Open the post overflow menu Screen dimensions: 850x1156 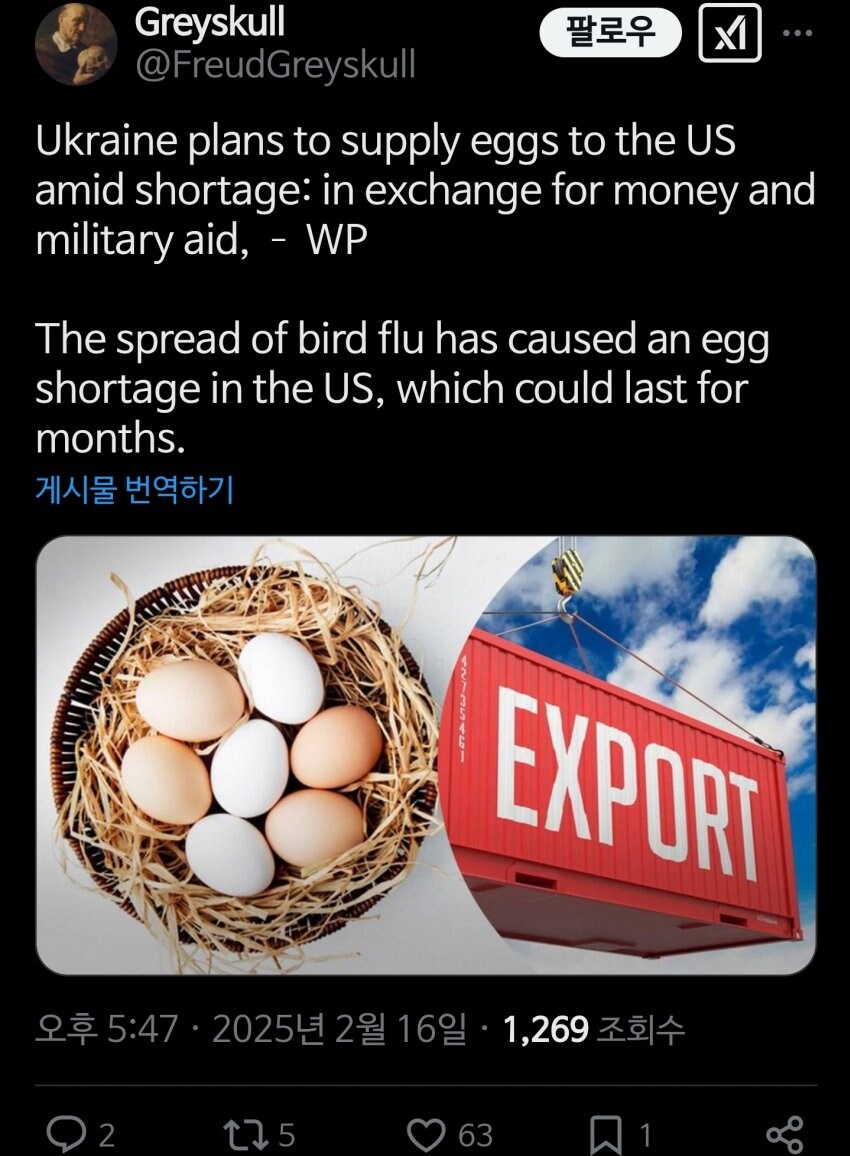tap(798, 33)
